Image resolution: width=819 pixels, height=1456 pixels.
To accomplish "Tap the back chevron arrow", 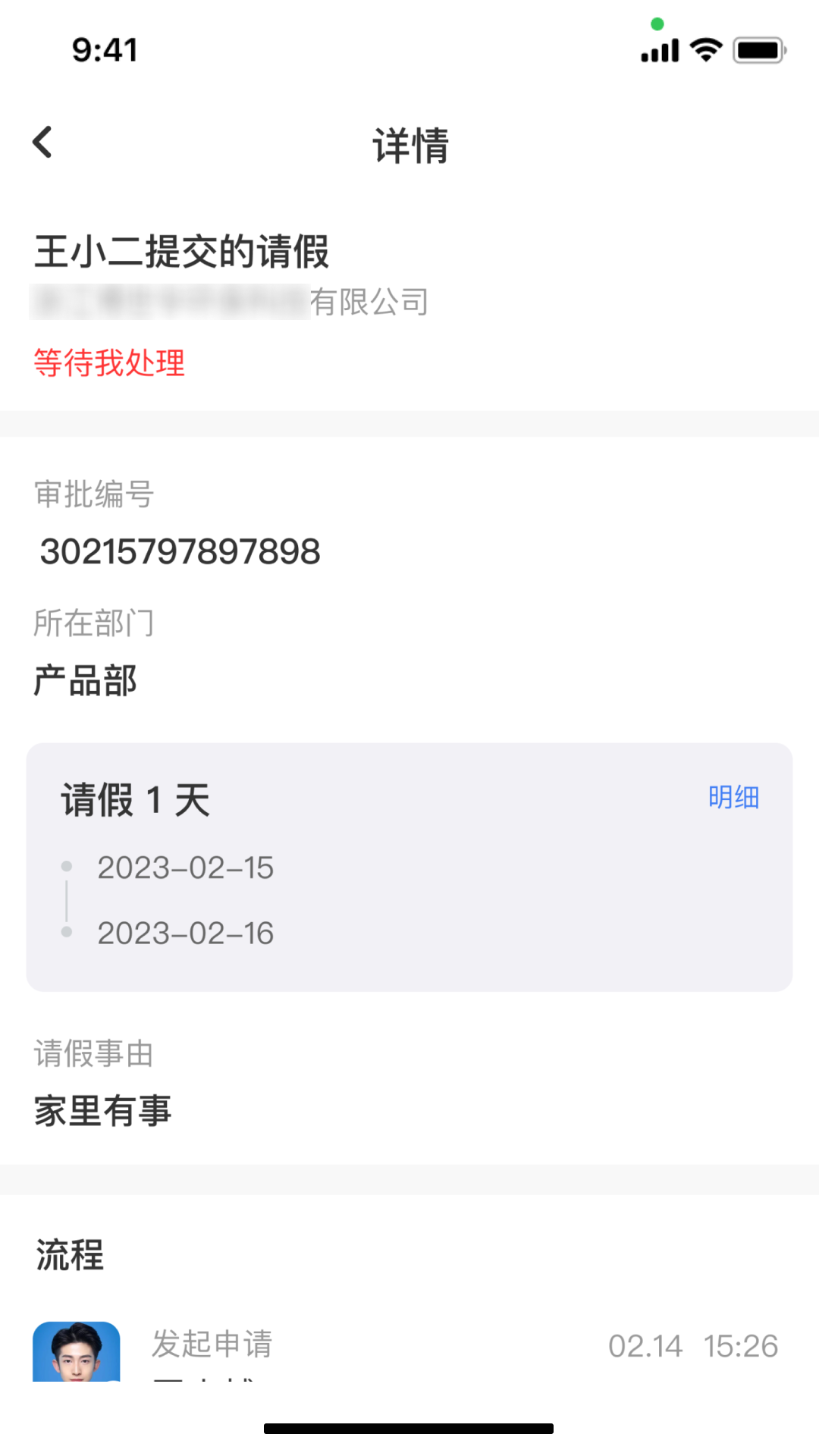I will (x=42, y=142).
